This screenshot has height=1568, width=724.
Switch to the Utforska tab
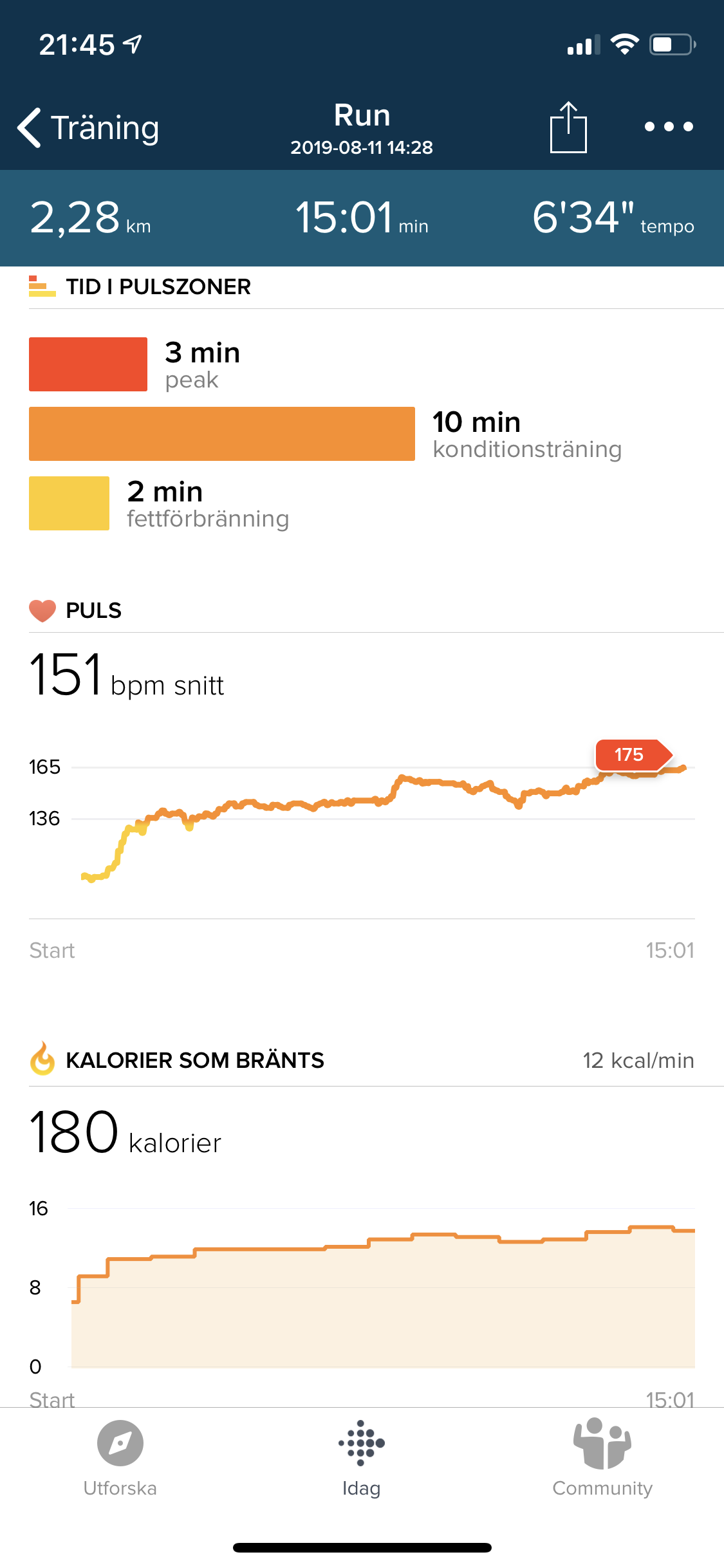[120, 1459]
